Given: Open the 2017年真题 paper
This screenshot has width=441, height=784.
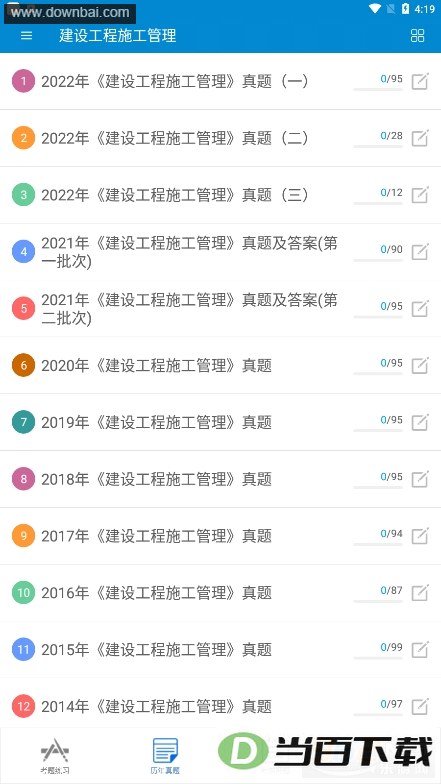Looking at the screenshot, I should pyautogui.click(x=220, y=536).
